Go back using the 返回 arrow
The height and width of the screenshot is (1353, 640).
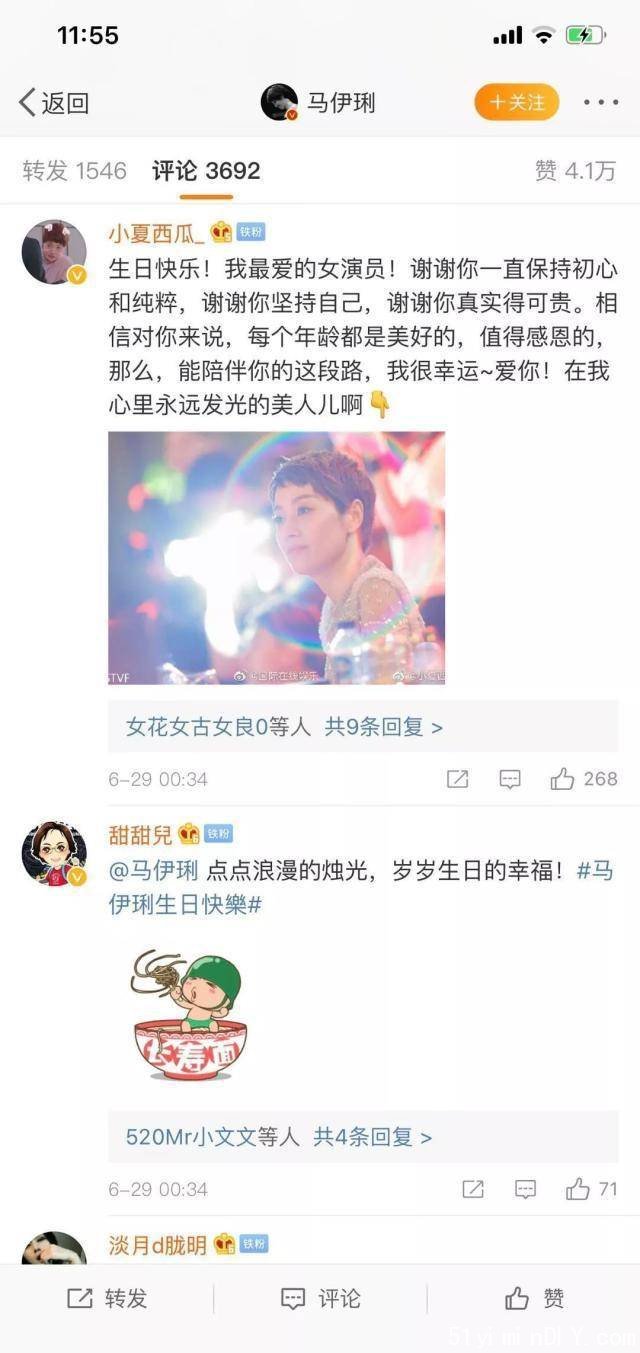click(x=54, y=102)
